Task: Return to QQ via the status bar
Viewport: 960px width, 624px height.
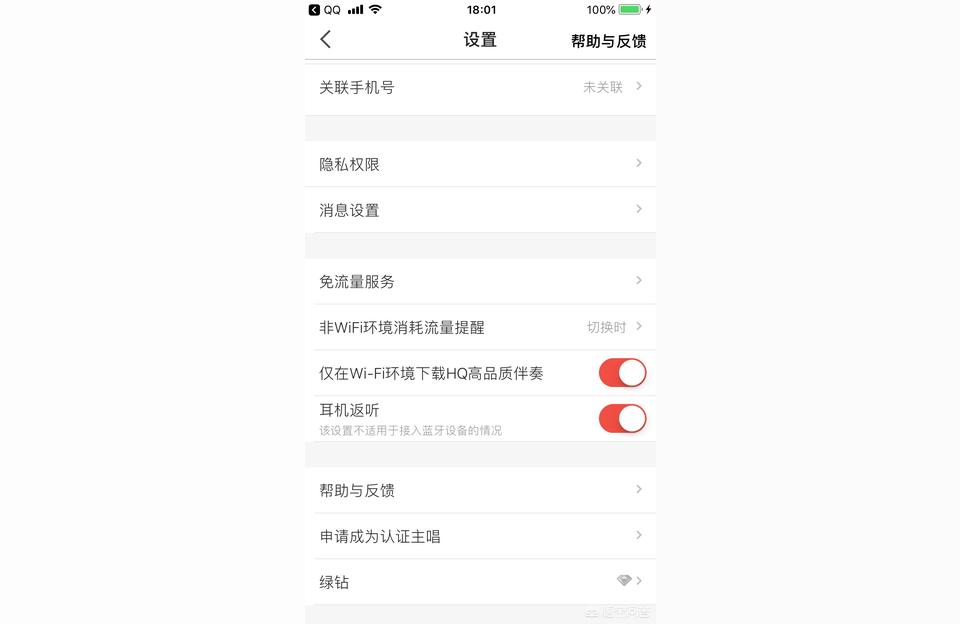Action: point(324,10)
